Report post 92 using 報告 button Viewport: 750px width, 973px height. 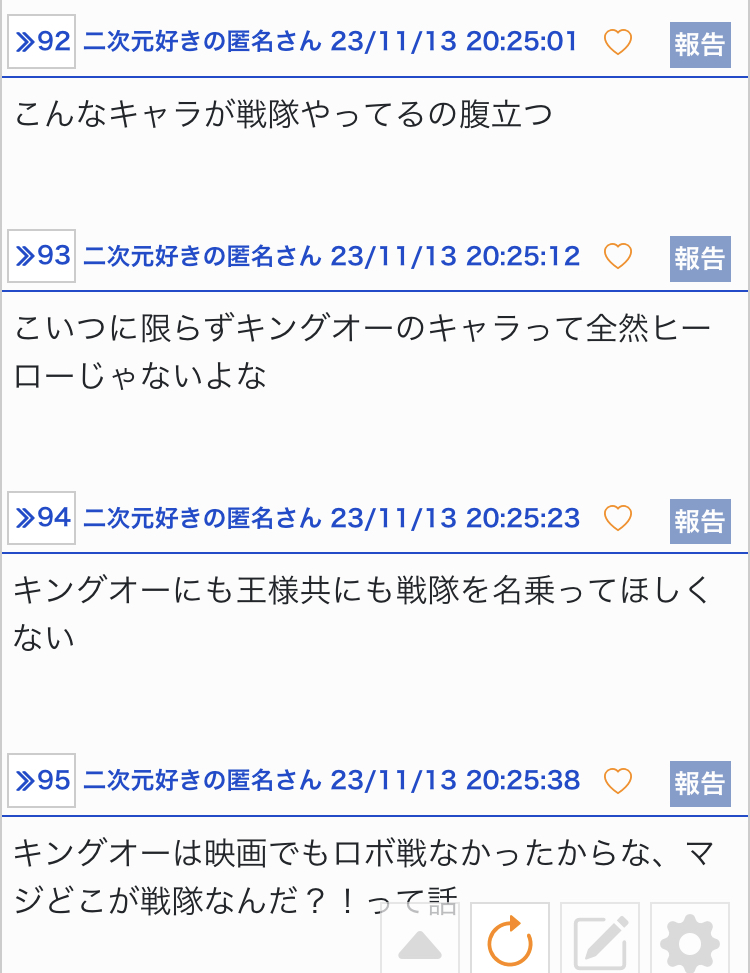pyautogui.click(x=699, y=45)
